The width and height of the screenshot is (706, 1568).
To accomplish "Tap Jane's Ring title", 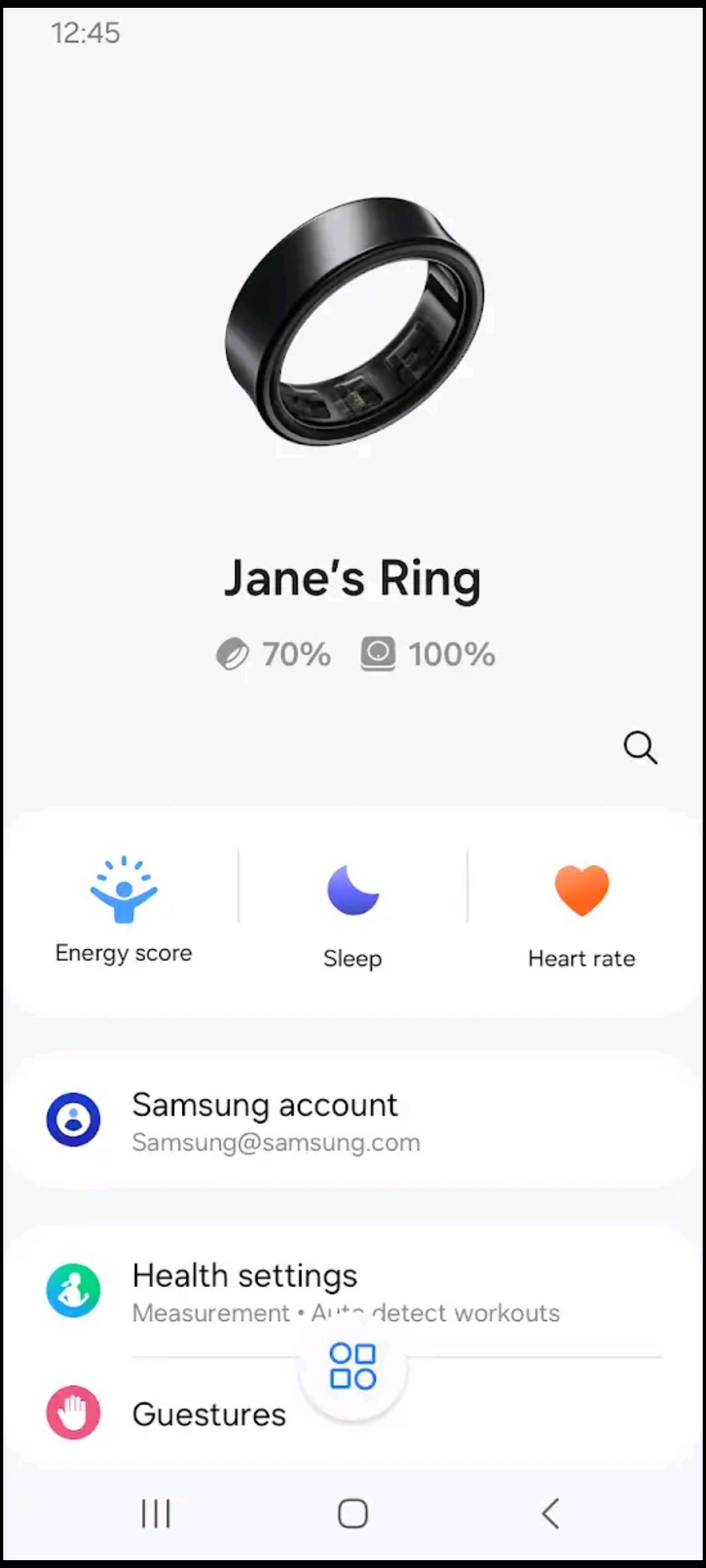I will (353, 578).
